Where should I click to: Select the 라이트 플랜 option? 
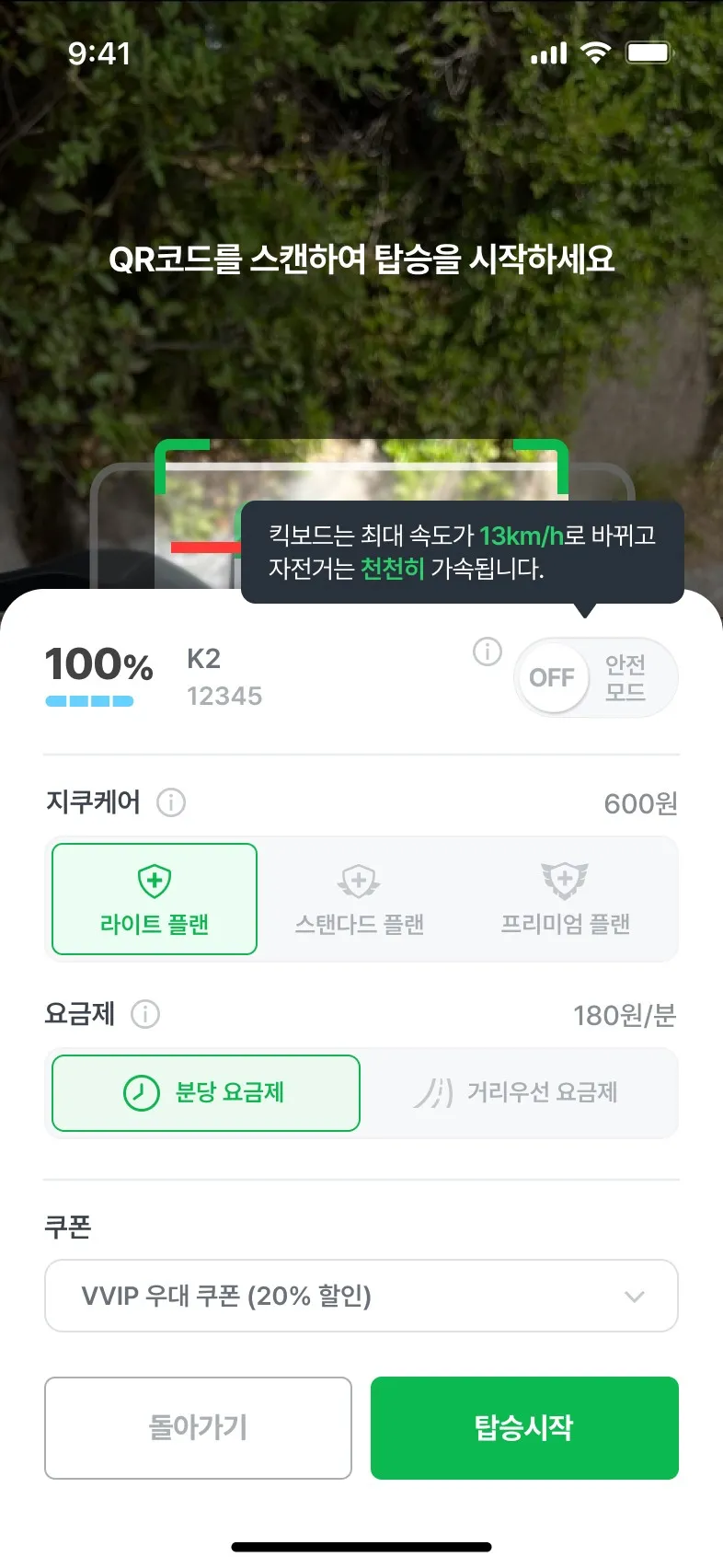pyautogui.click(x=153, y=899)
